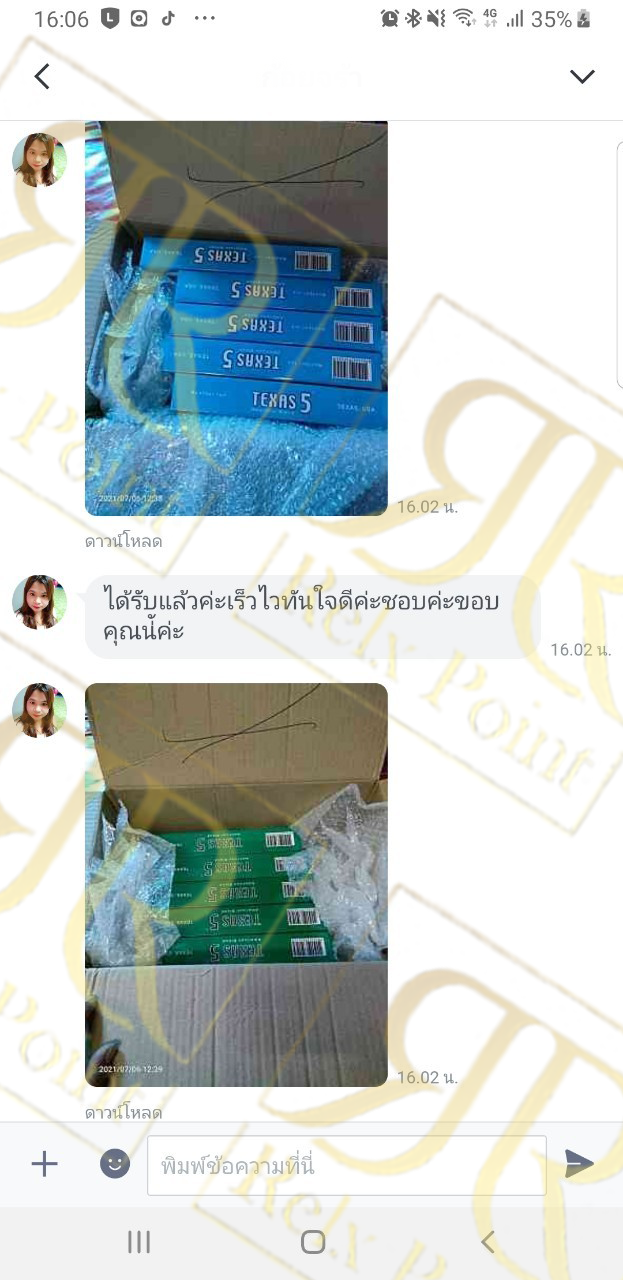The image size is (623, 1280).
Task: Expand the chat options chevron
Action: click(x=581, y=77)
